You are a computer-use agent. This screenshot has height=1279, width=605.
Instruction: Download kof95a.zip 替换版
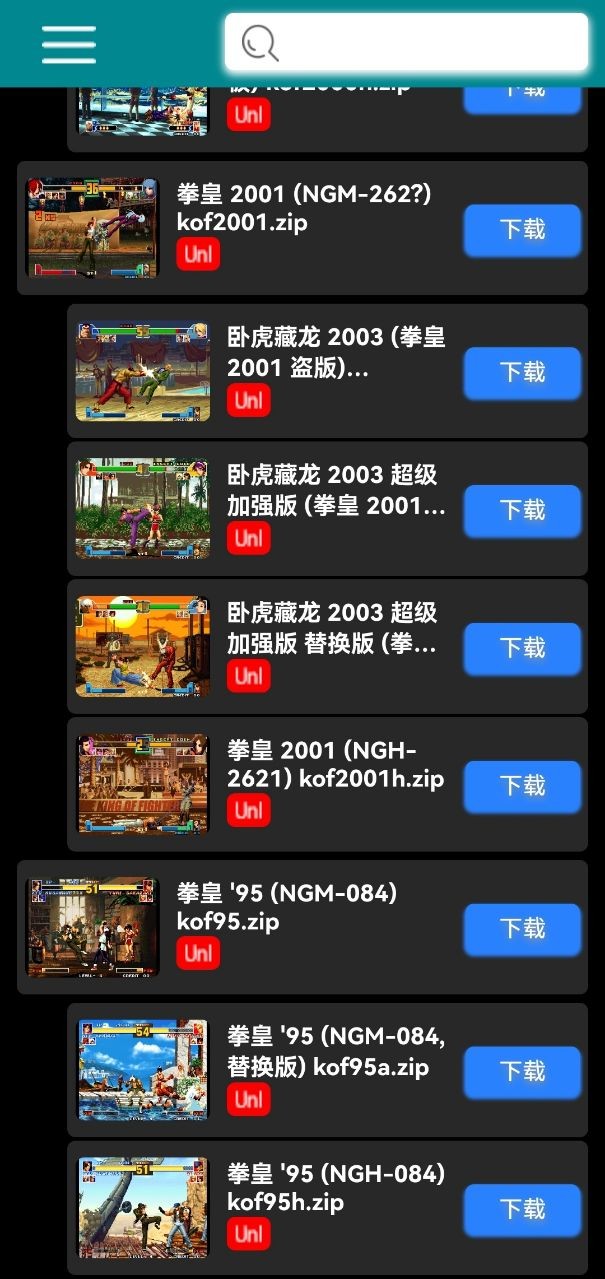[x=522, y=1072]
